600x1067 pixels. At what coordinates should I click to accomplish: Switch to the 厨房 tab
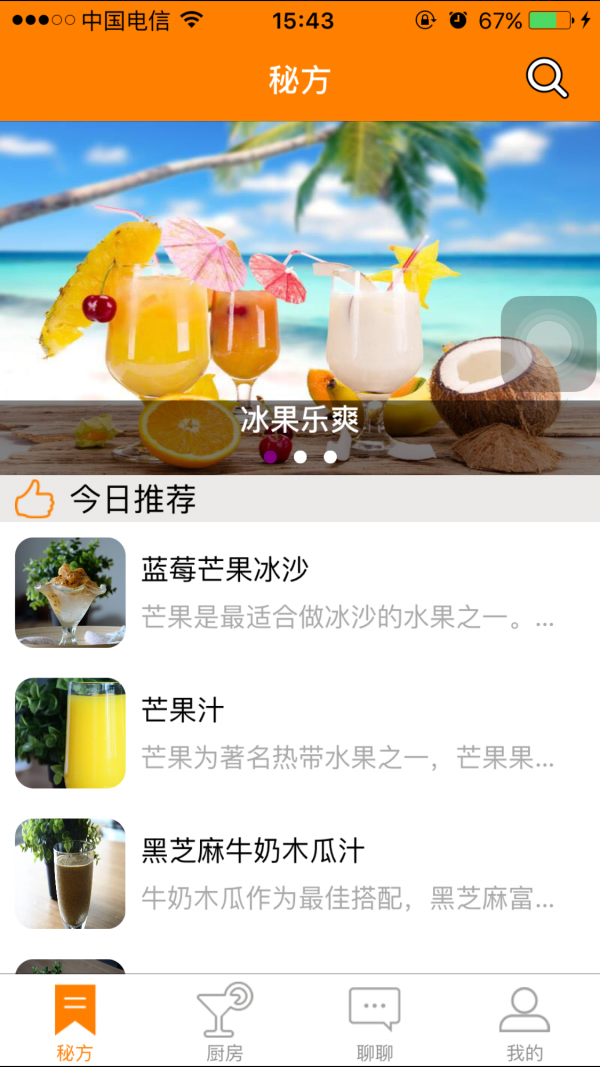[x=225, y=1021]
